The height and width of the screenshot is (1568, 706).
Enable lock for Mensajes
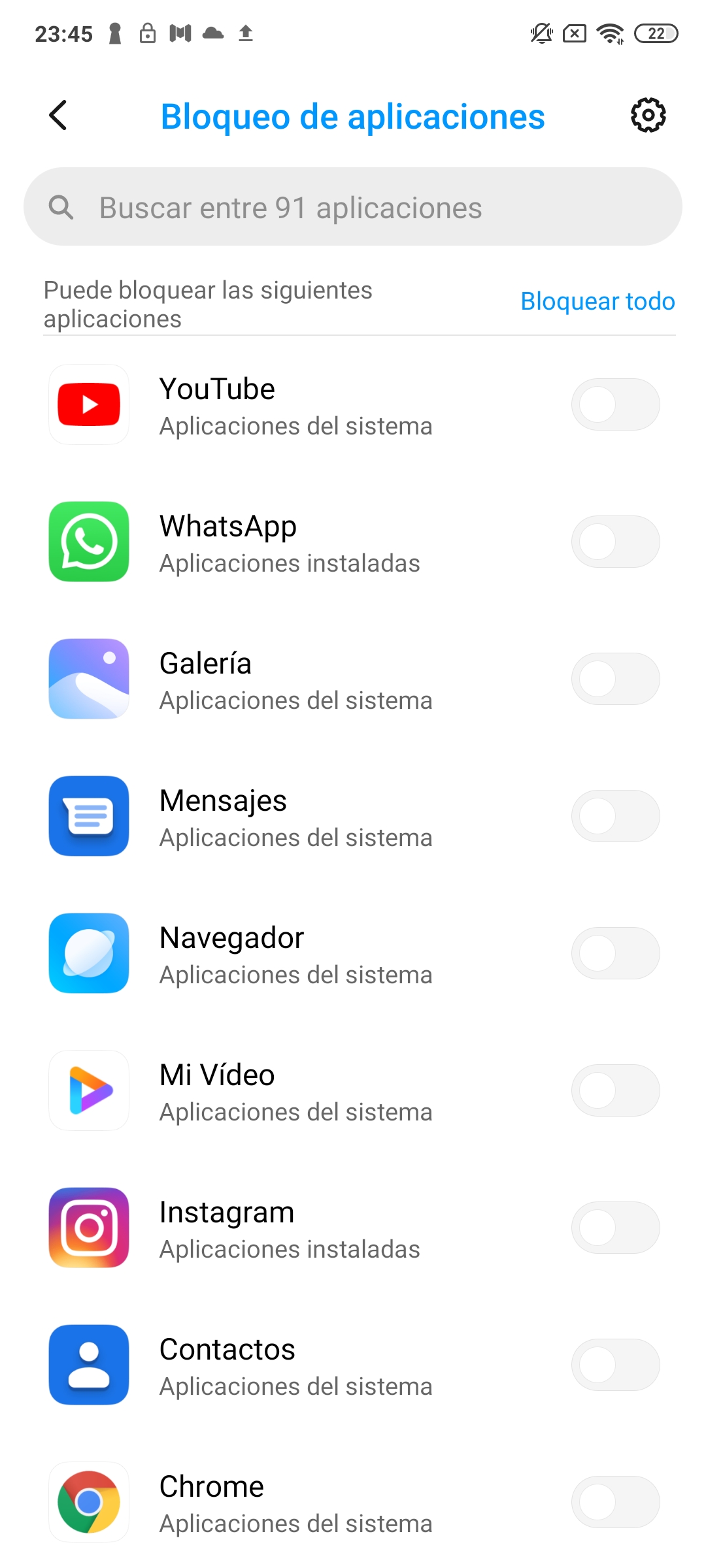[615, 816]
